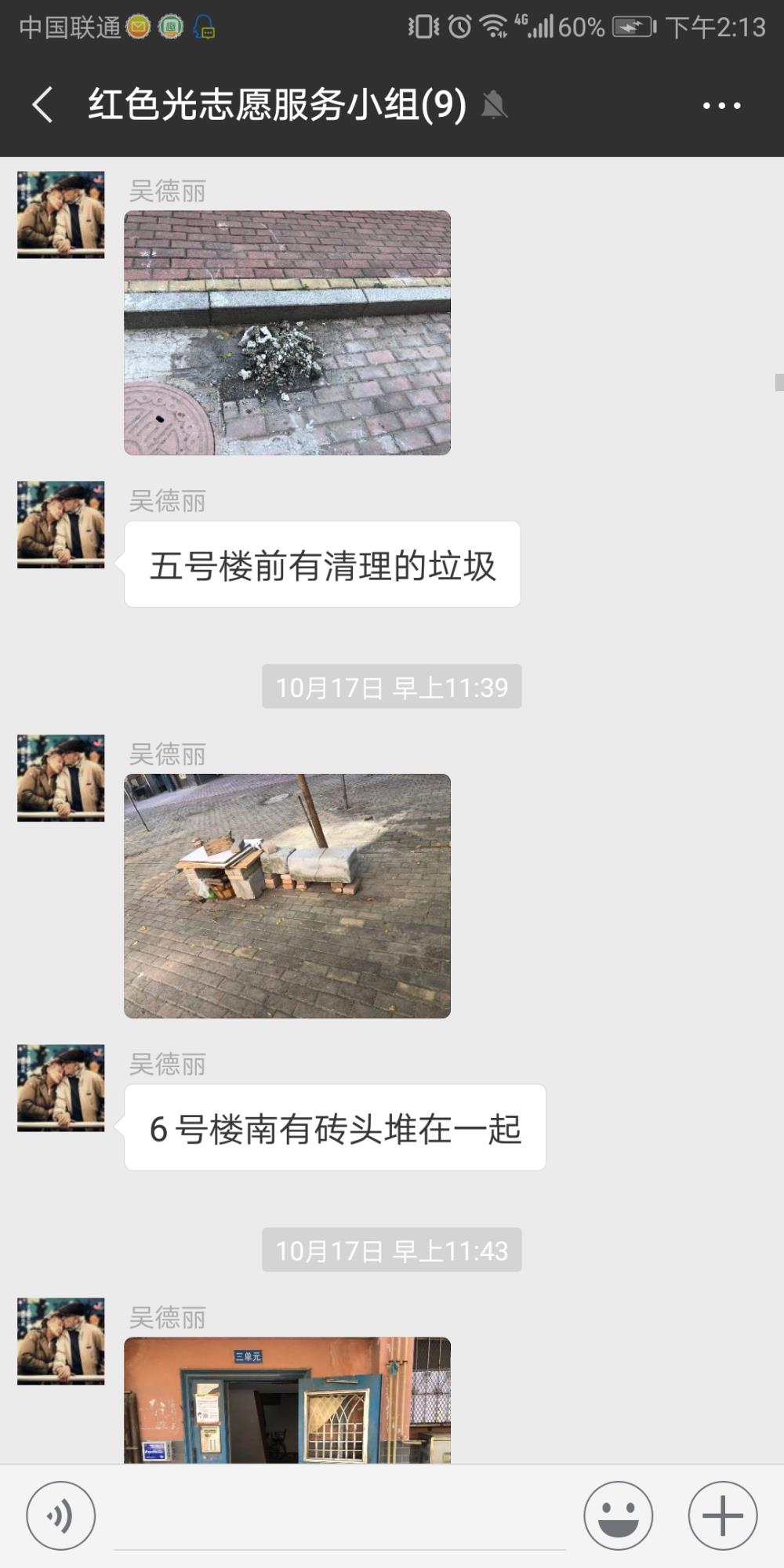Tap the message text input field
The image size is (784, 1568).
339,1517
